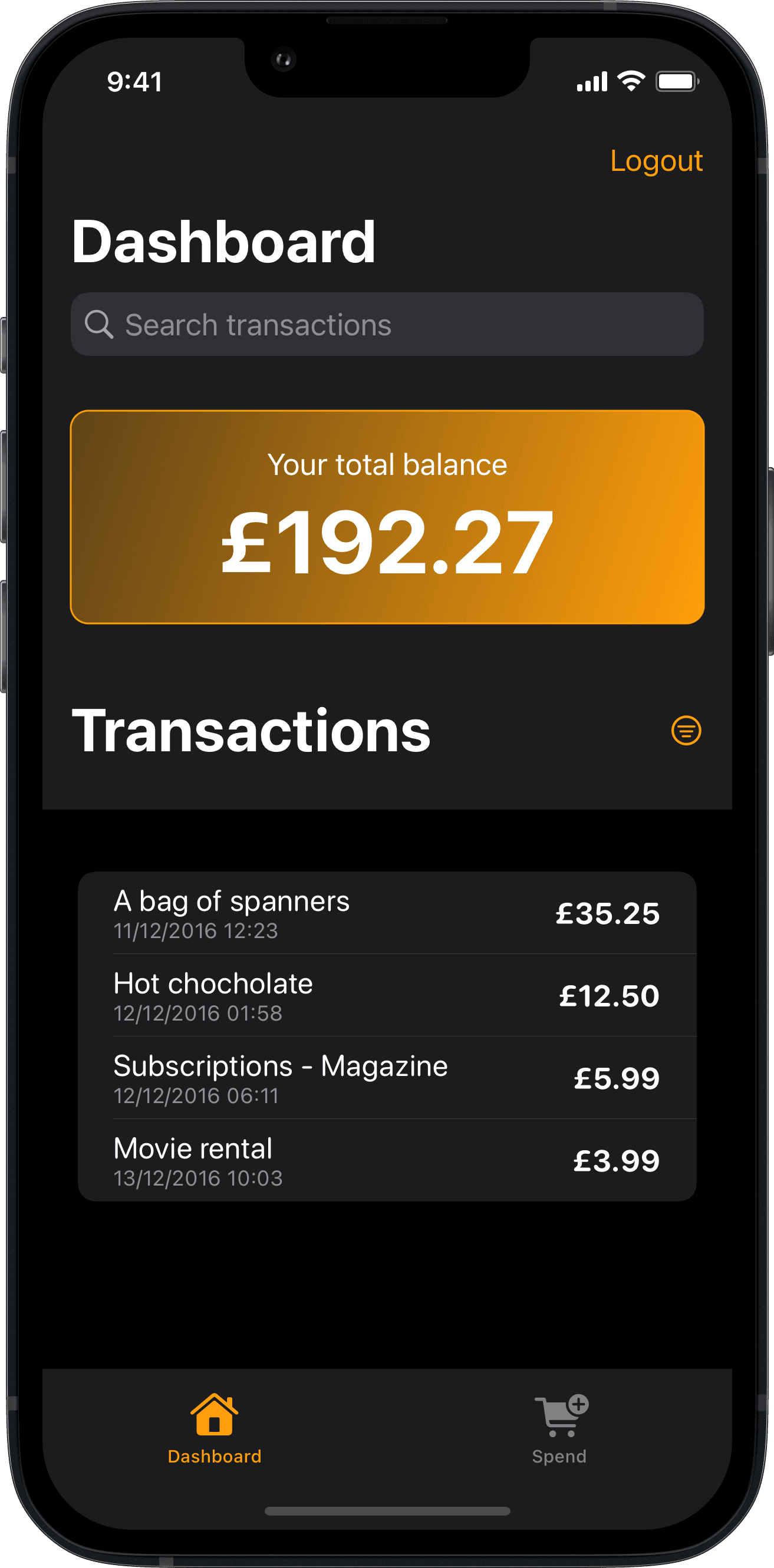Tap the total balance card

pos(387,517)
